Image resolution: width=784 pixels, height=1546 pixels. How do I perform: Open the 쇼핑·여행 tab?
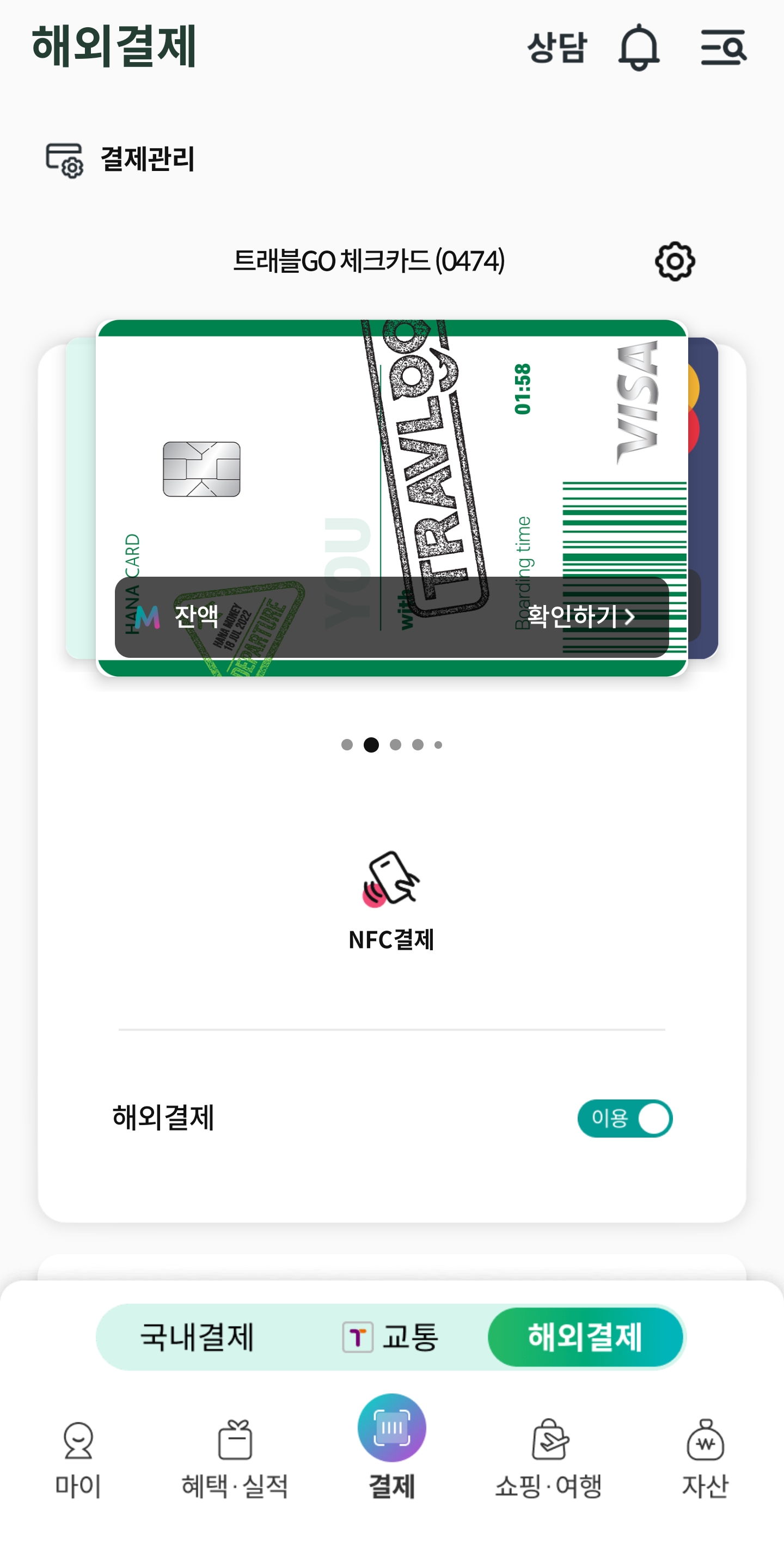548,1458
